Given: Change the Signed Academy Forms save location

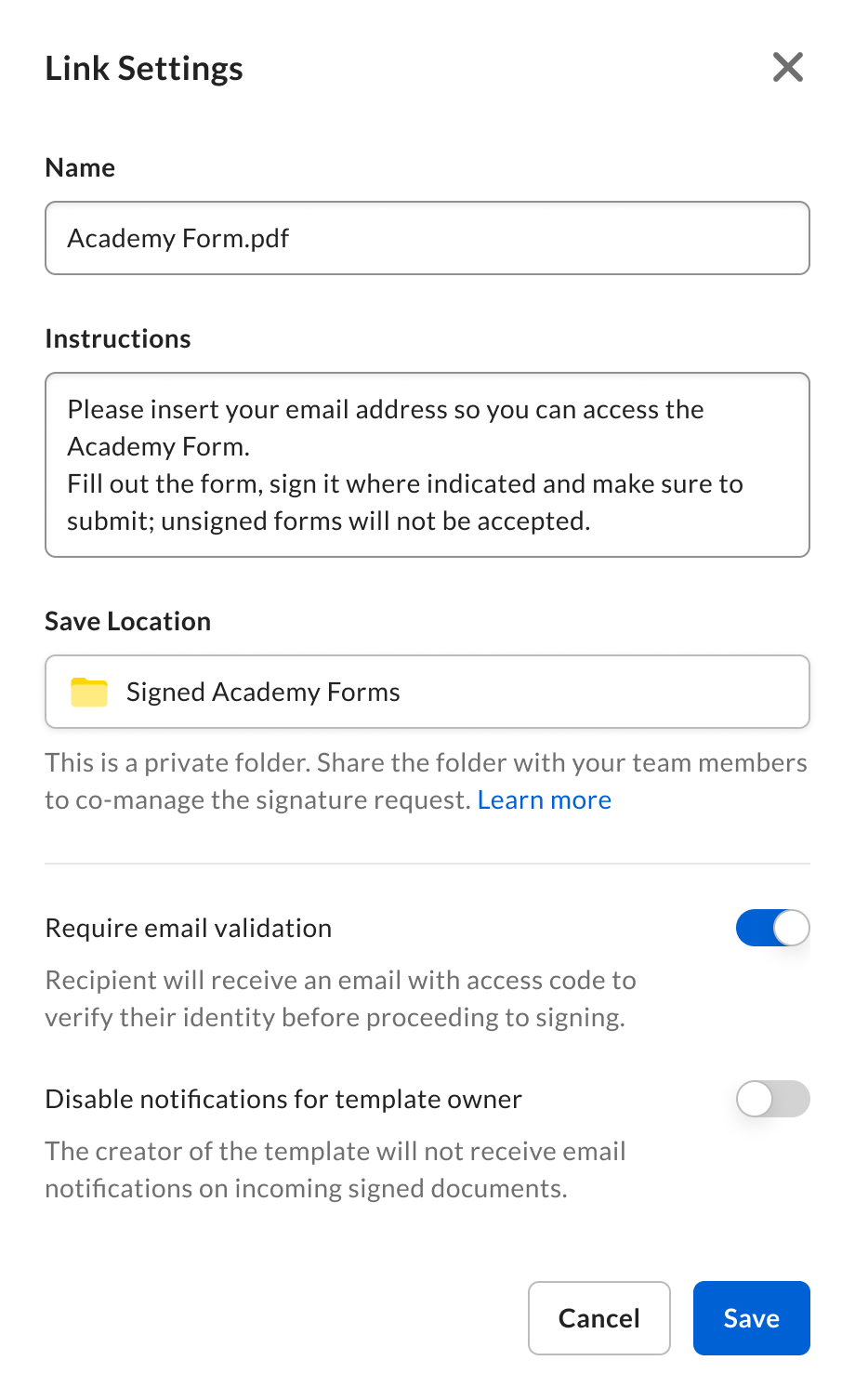Looking at the screenshot, I should coord(427,692).
